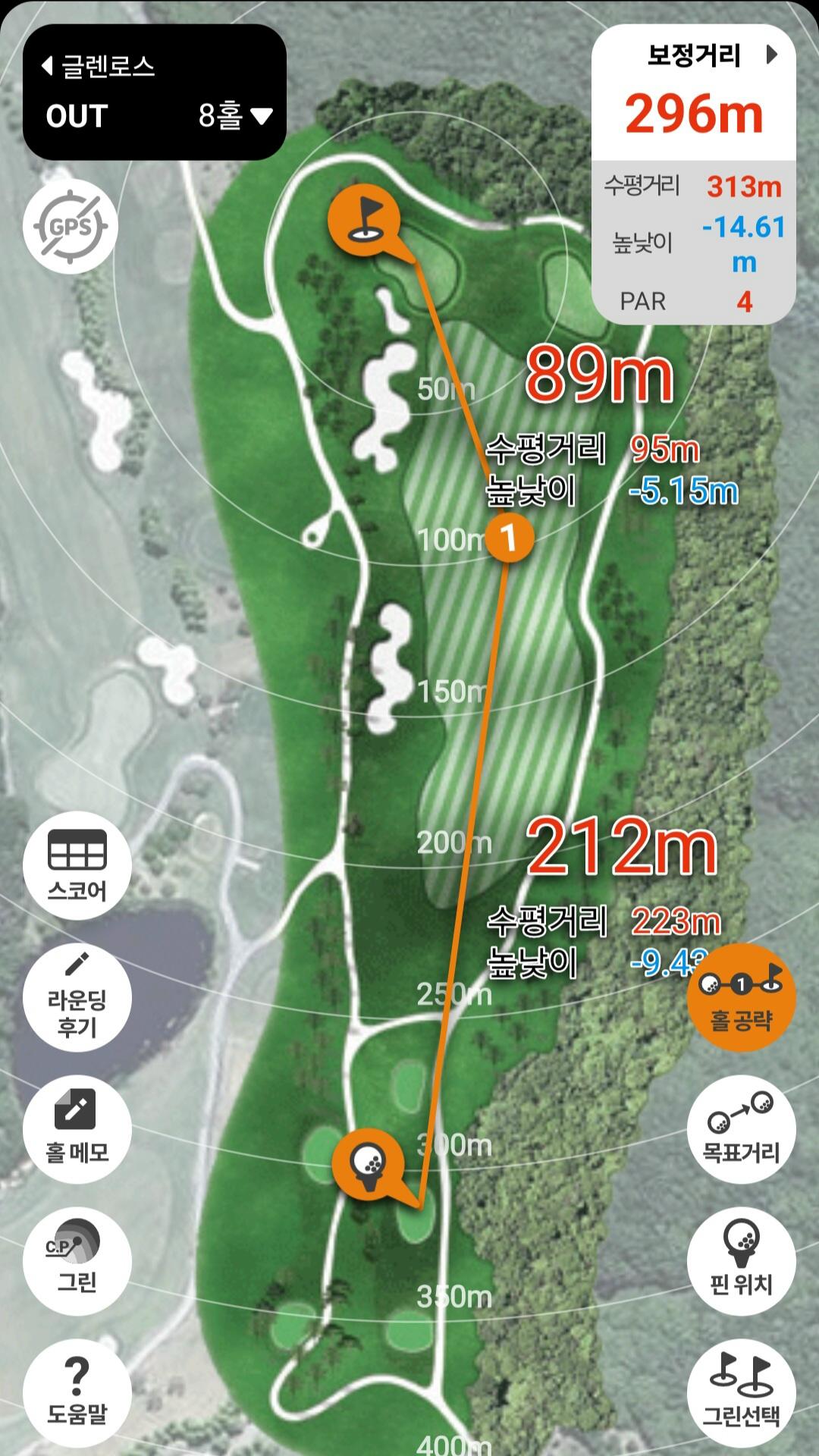Select 목표거리 target distance
Screen dimensions: 819x1456
click(x=741, y=1129)
